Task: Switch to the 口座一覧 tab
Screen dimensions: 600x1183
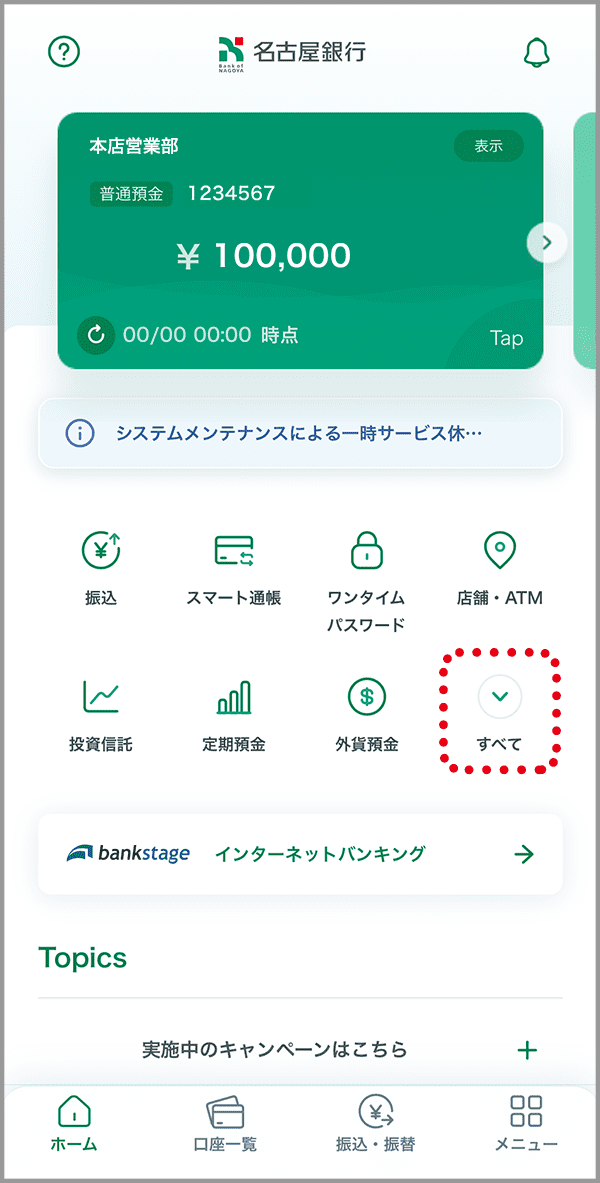Action: [x=225, y=1124]
